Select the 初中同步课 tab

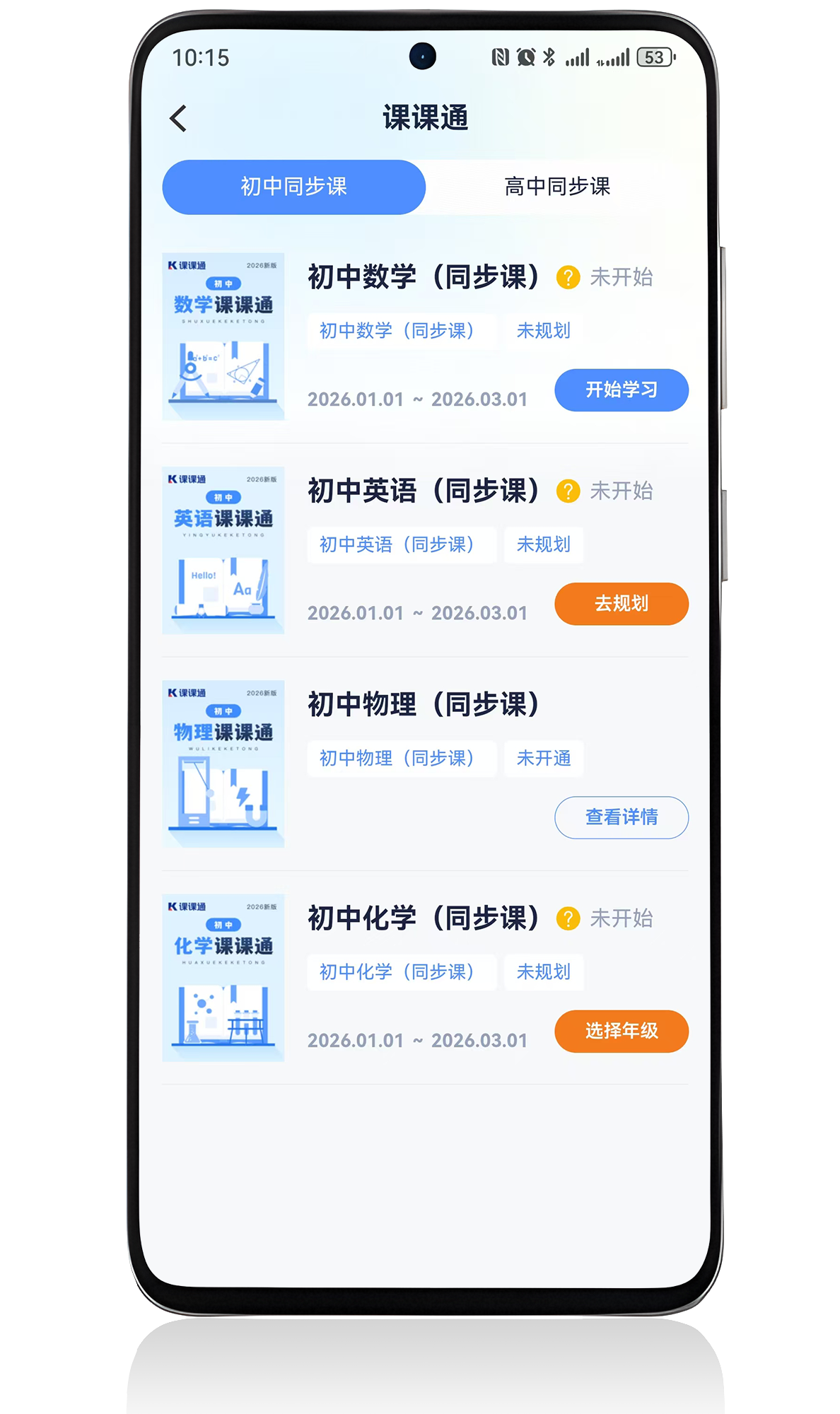click(293, 187)
